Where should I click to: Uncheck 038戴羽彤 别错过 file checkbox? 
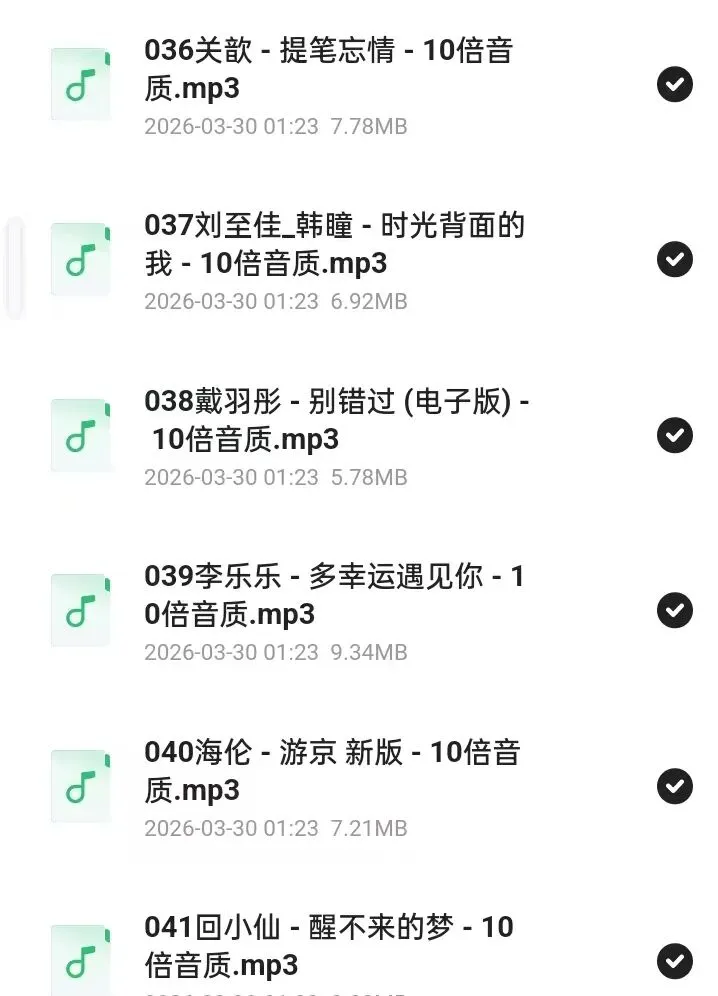[x=675, y=436]
